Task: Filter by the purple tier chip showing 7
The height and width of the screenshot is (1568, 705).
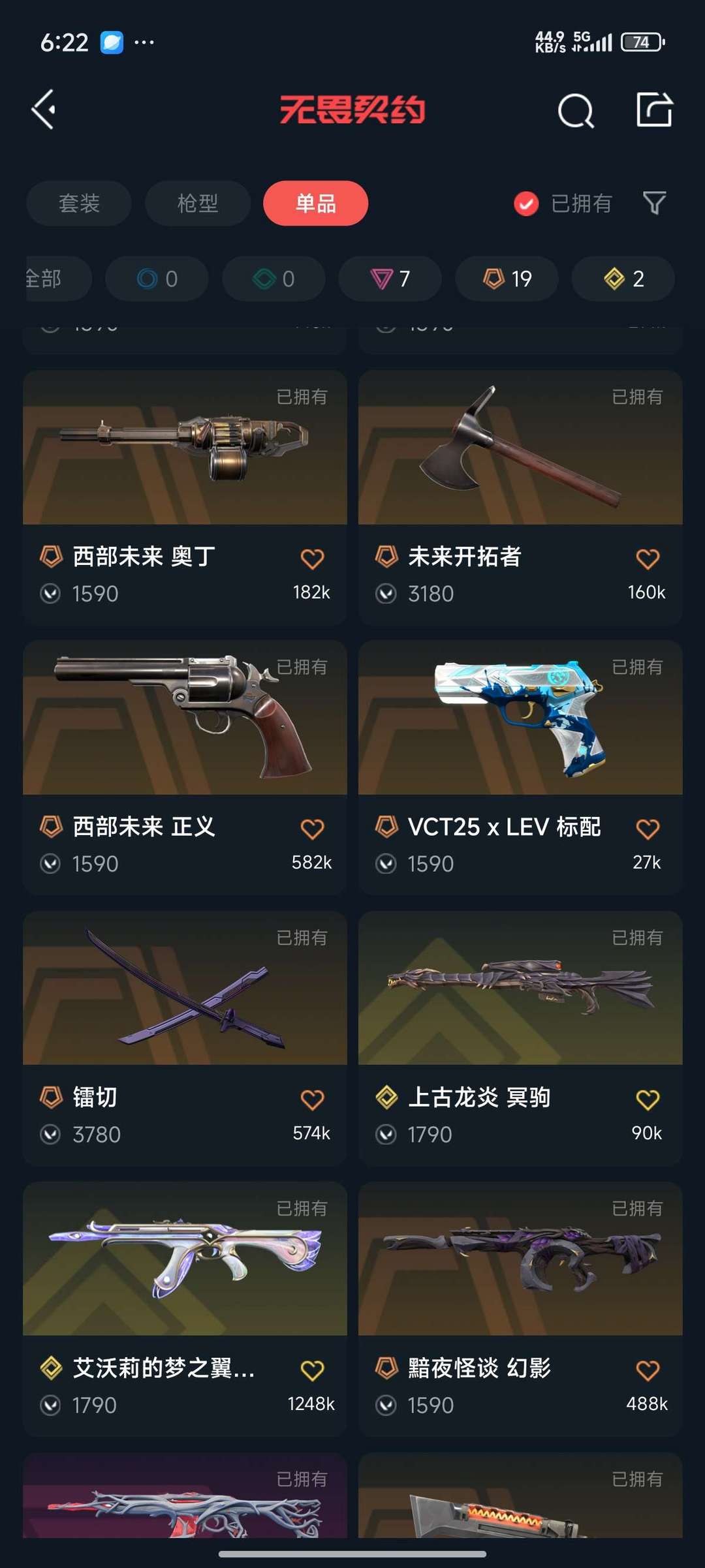Action: point(390,279)
